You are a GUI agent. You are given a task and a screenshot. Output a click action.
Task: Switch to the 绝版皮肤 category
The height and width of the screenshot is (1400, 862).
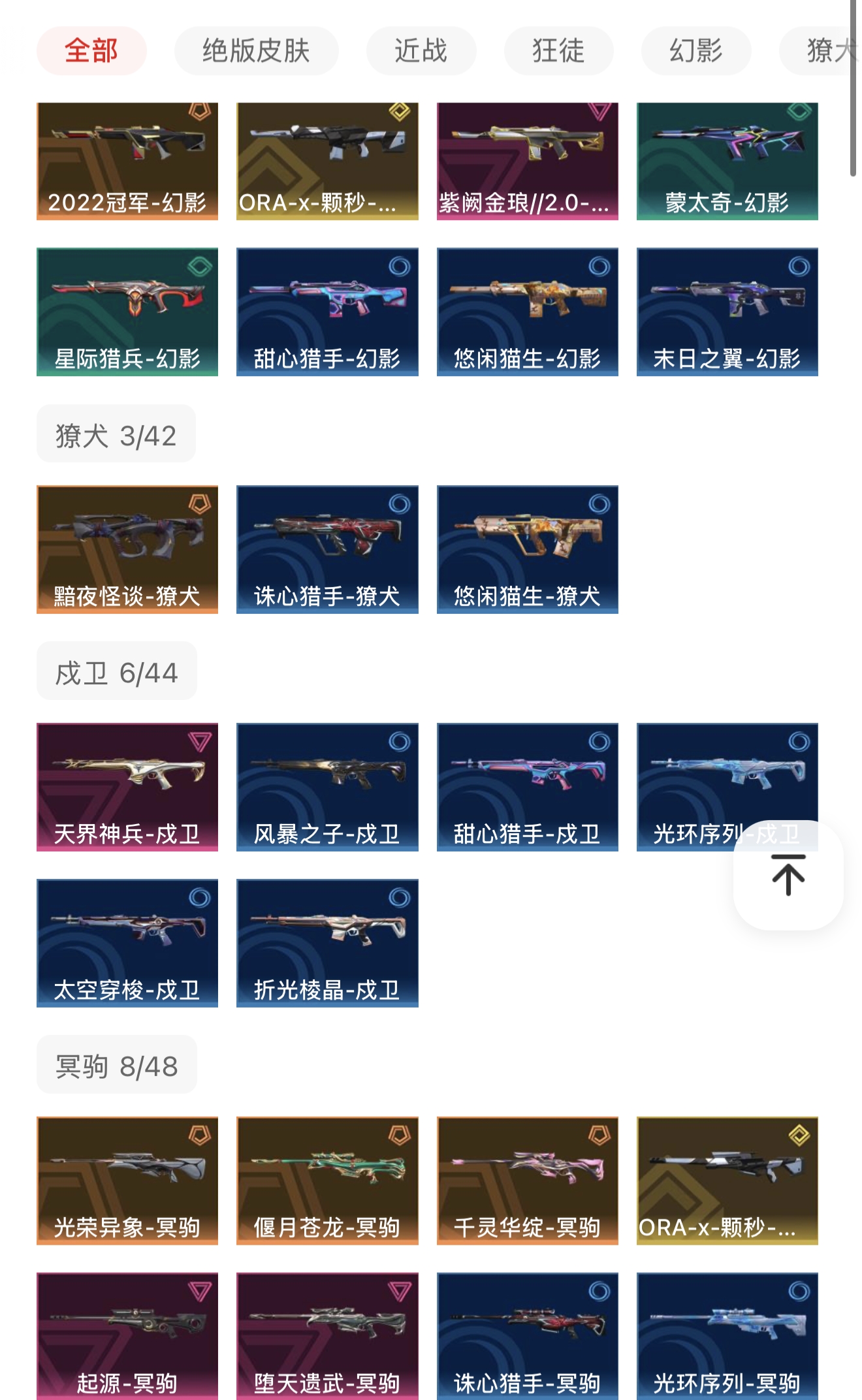(256, 51)
